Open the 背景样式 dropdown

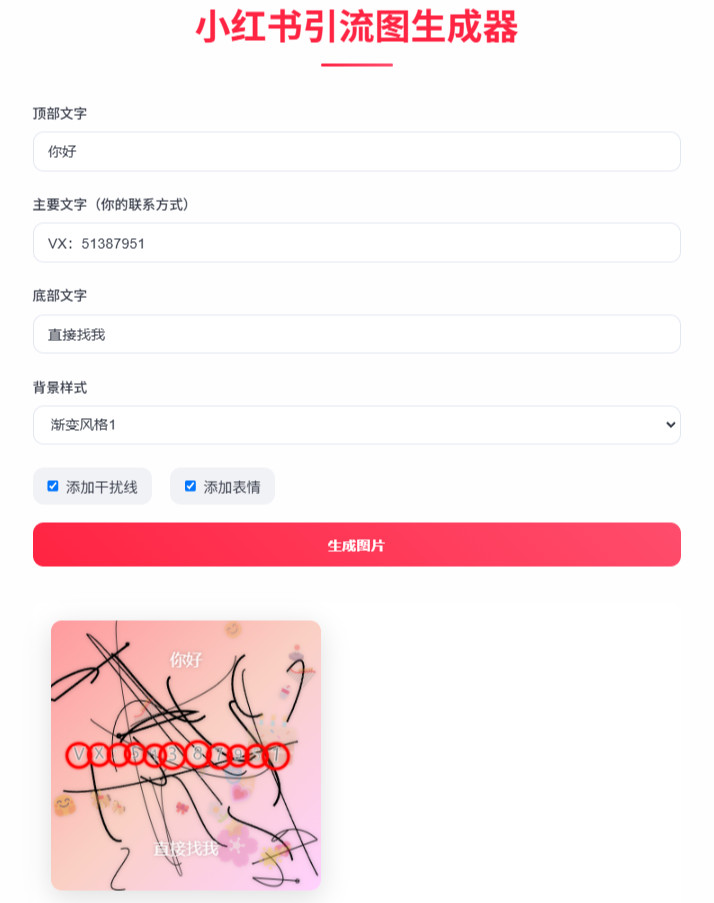(x=356, y=425)
